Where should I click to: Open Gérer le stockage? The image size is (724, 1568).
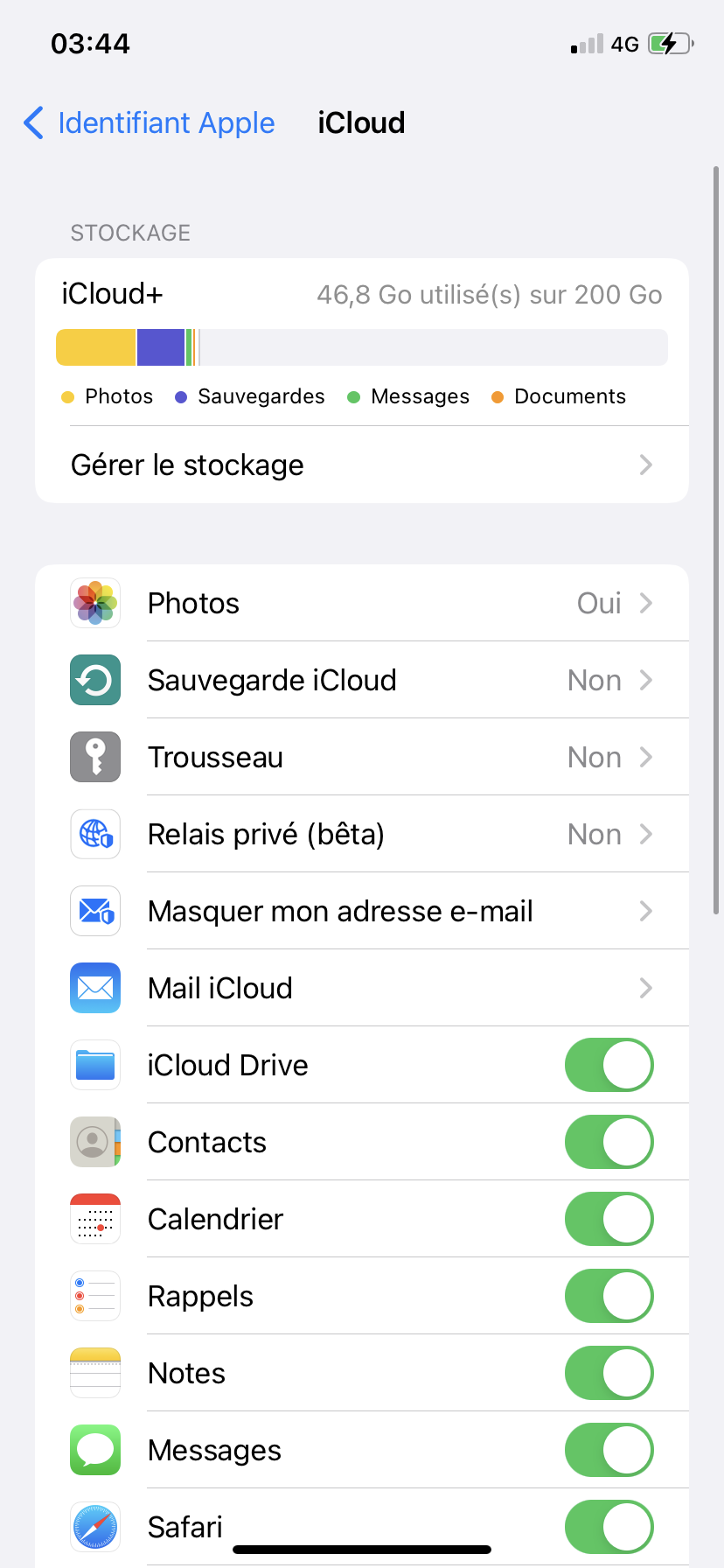click(x=362, y=465)
